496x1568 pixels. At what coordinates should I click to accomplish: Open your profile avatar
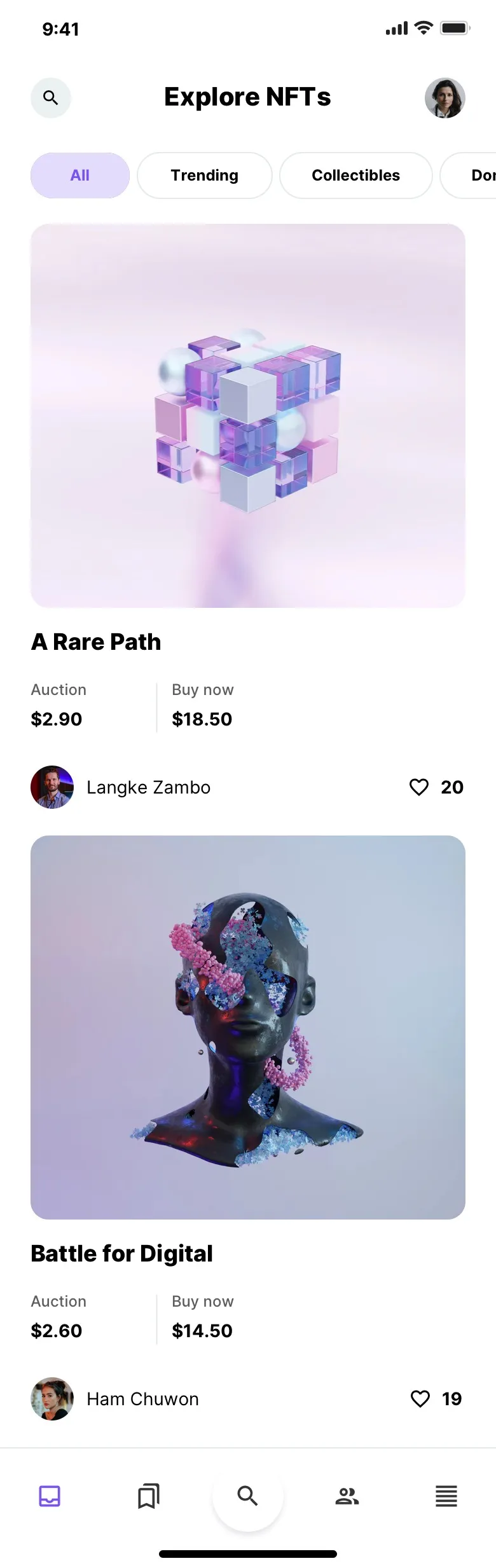(444, 98)
